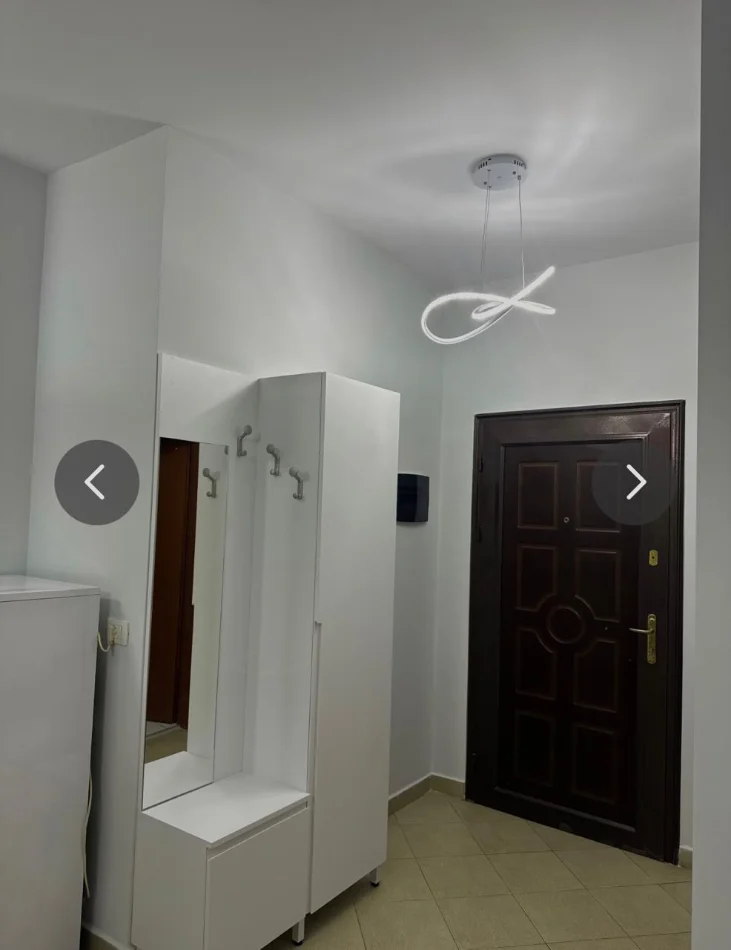Advance to the next photo
The width and height of the screenshot is (731, 950).
(635, 482)
